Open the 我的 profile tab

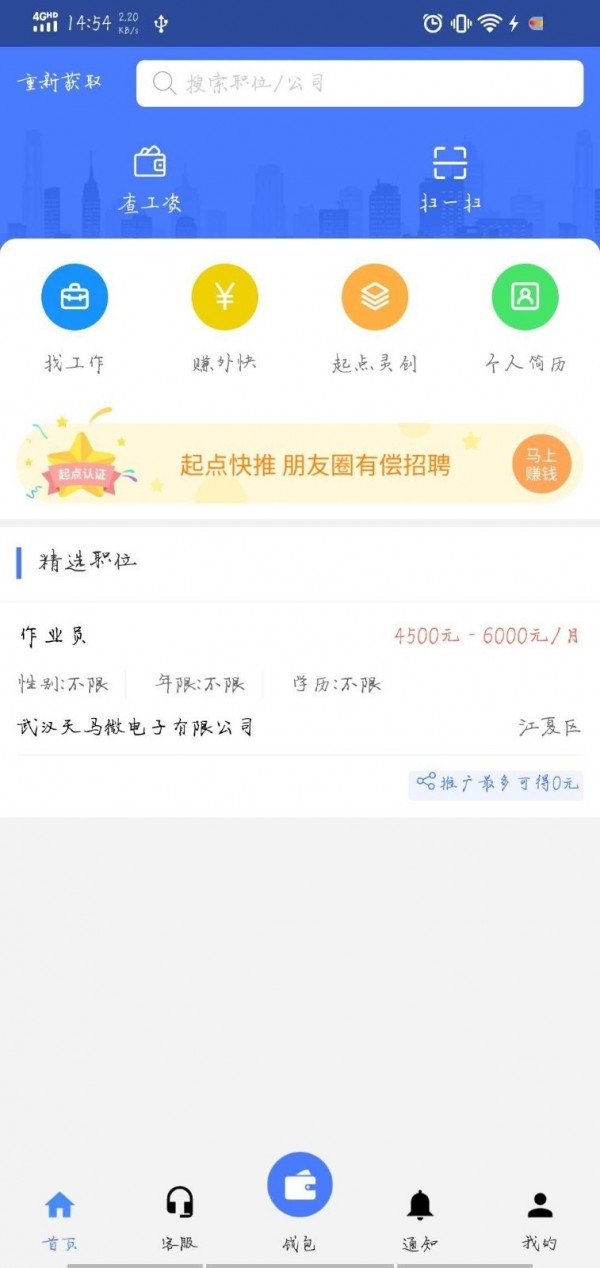coord(540,1220)
